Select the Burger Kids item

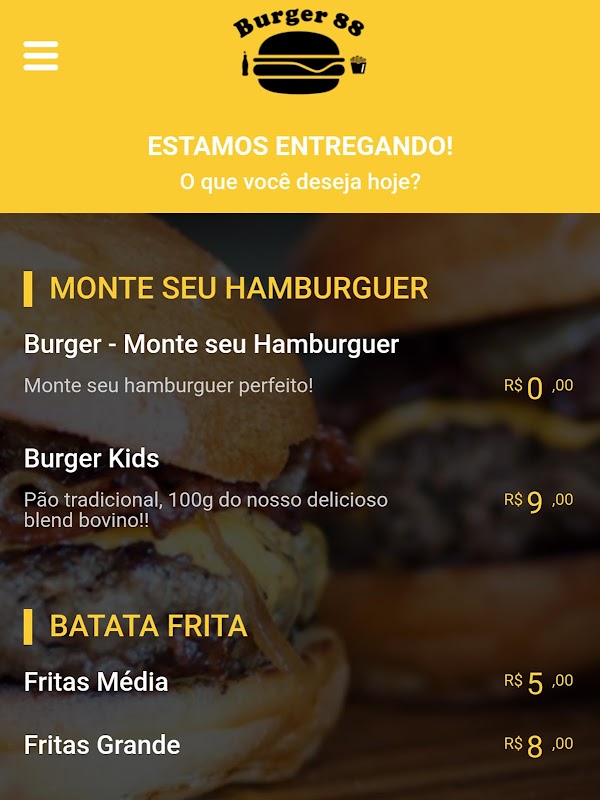(92, 459)
